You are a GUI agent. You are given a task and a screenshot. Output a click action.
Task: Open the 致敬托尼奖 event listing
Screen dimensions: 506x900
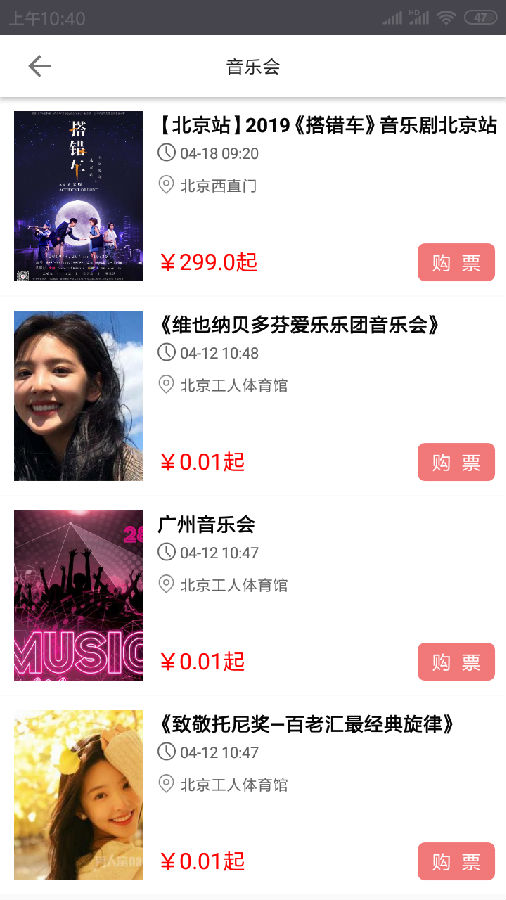click(x=253, y=795)
